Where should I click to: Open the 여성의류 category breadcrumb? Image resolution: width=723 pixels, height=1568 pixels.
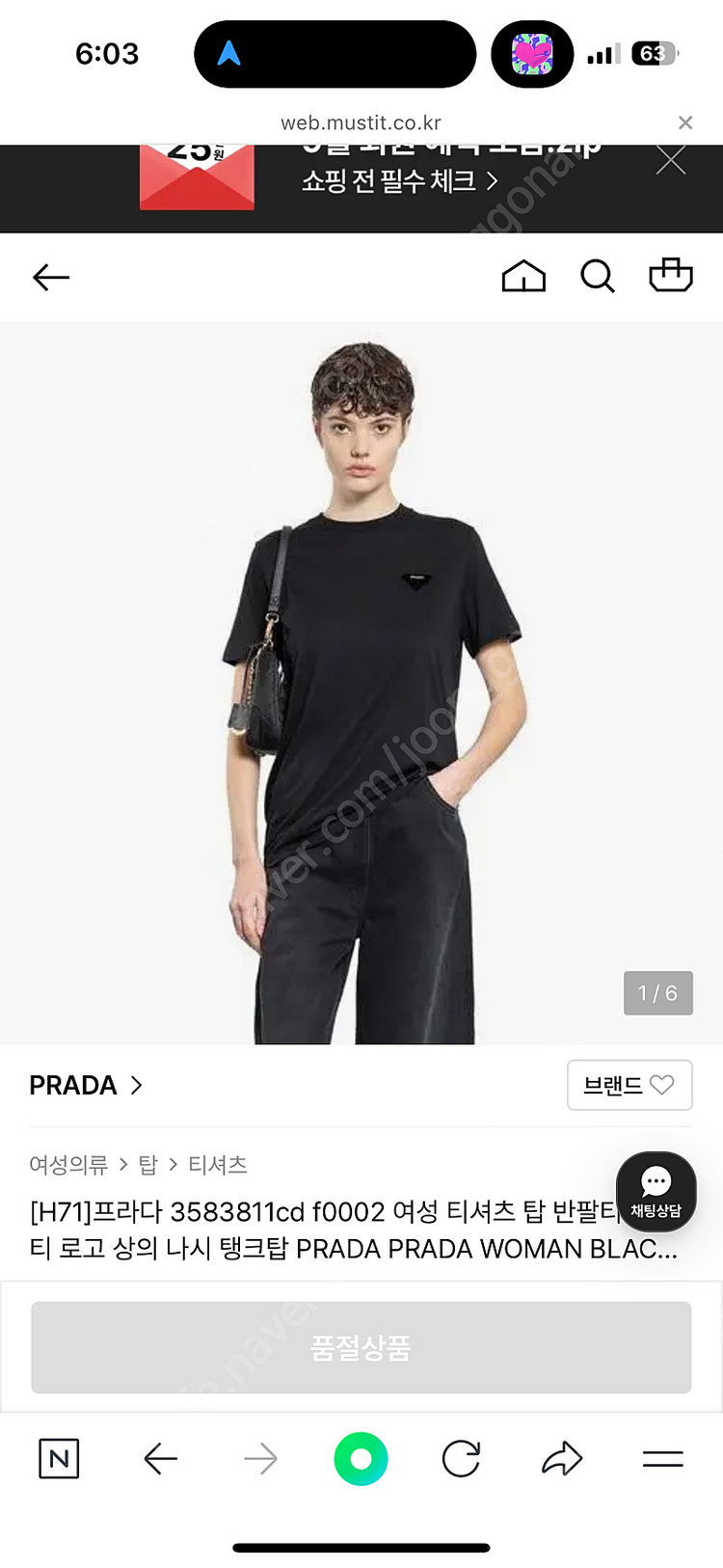(x=68, y=1165)
